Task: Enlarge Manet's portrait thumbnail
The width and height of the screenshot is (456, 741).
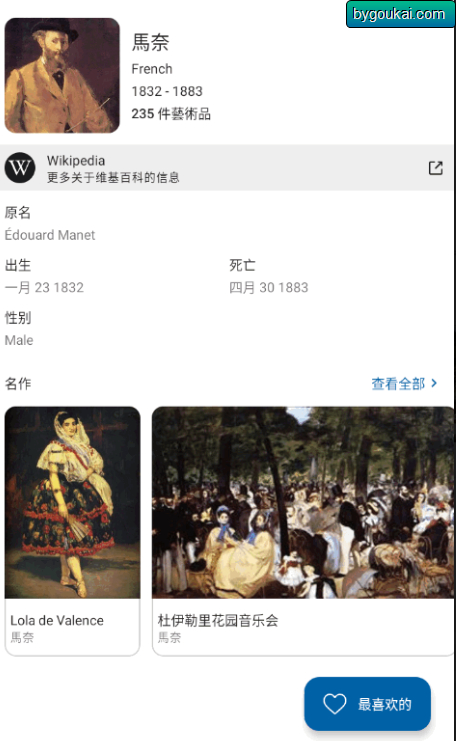Action: tap(62, 76)
